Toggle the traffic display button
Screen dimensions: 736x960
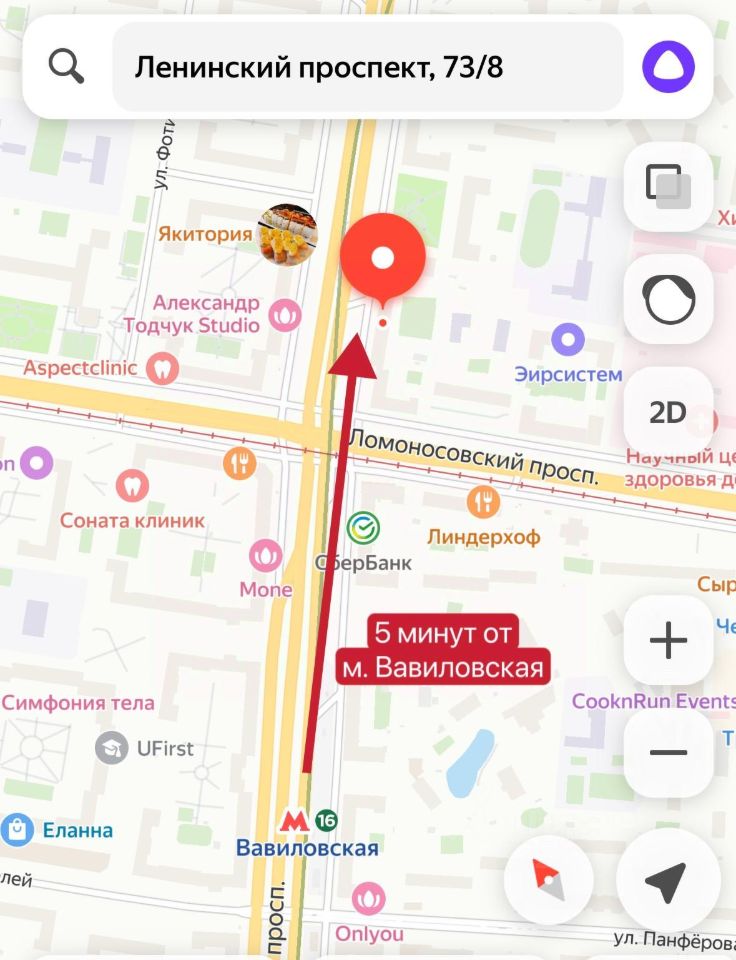(x=667, y=298)
